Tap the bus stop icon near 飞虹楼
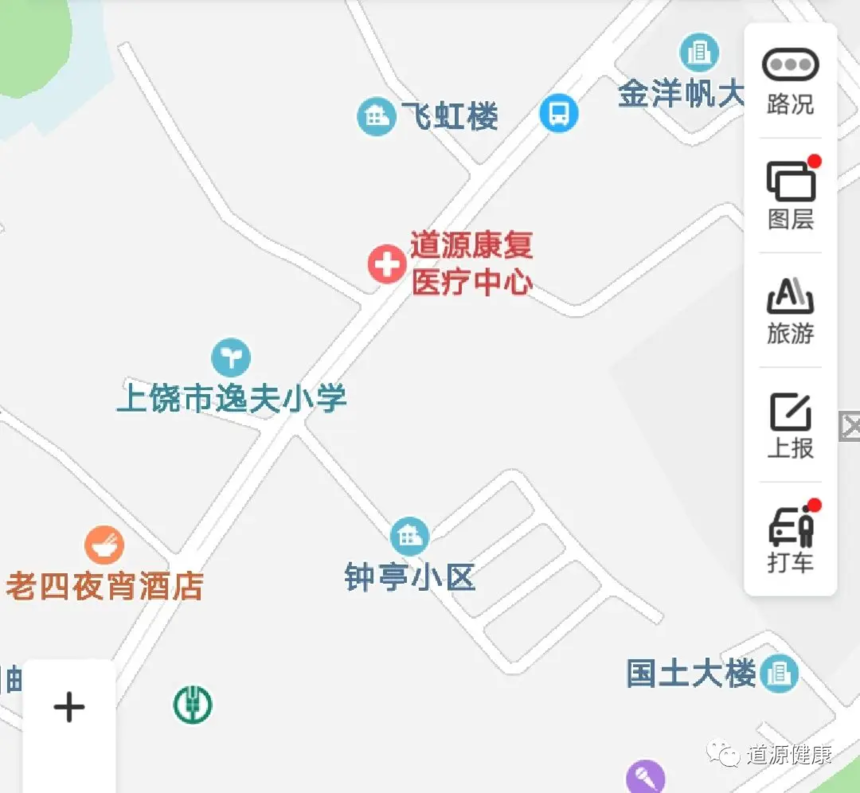 [x=559, y=112]
